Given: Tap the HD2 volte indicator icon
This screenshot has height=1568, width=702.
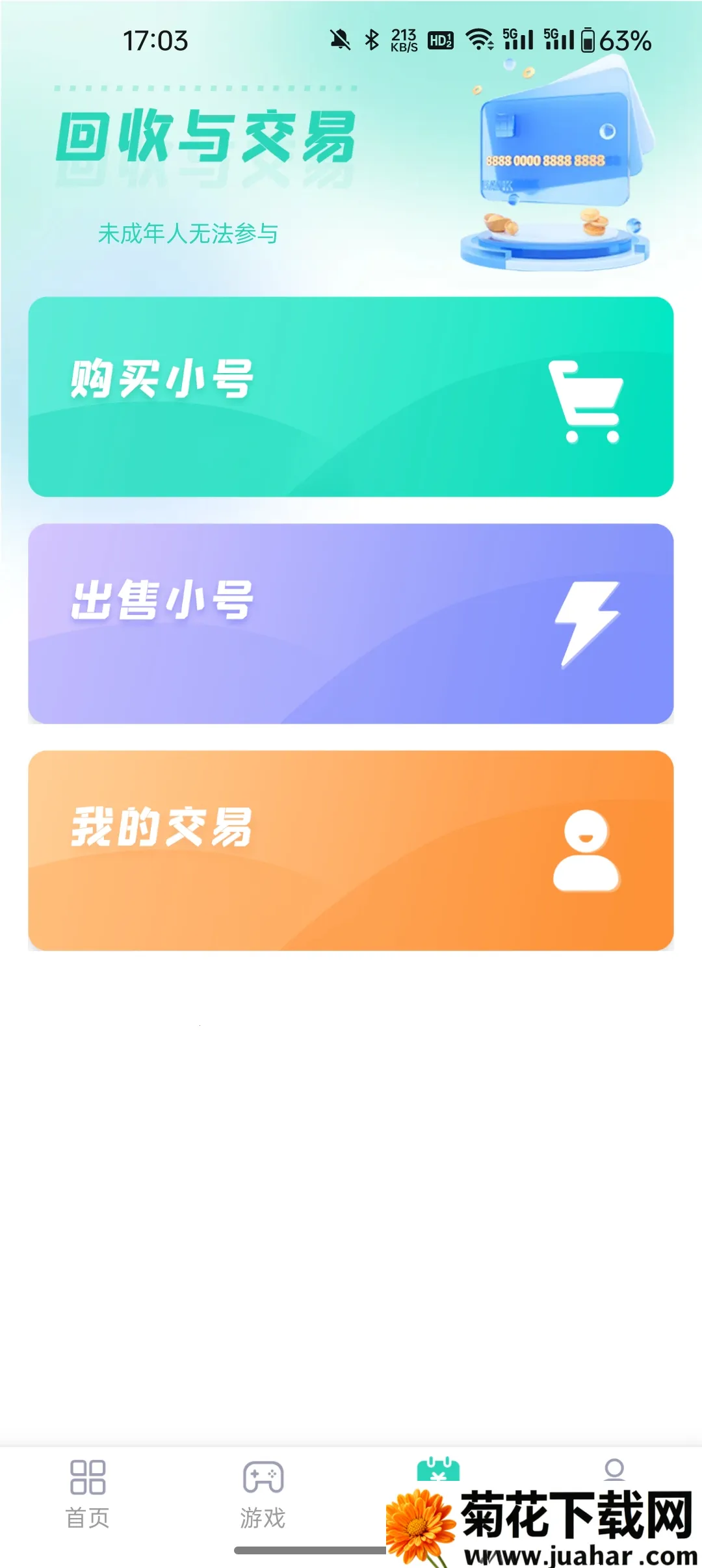Looking at the screenshot, I should [439, 40].
